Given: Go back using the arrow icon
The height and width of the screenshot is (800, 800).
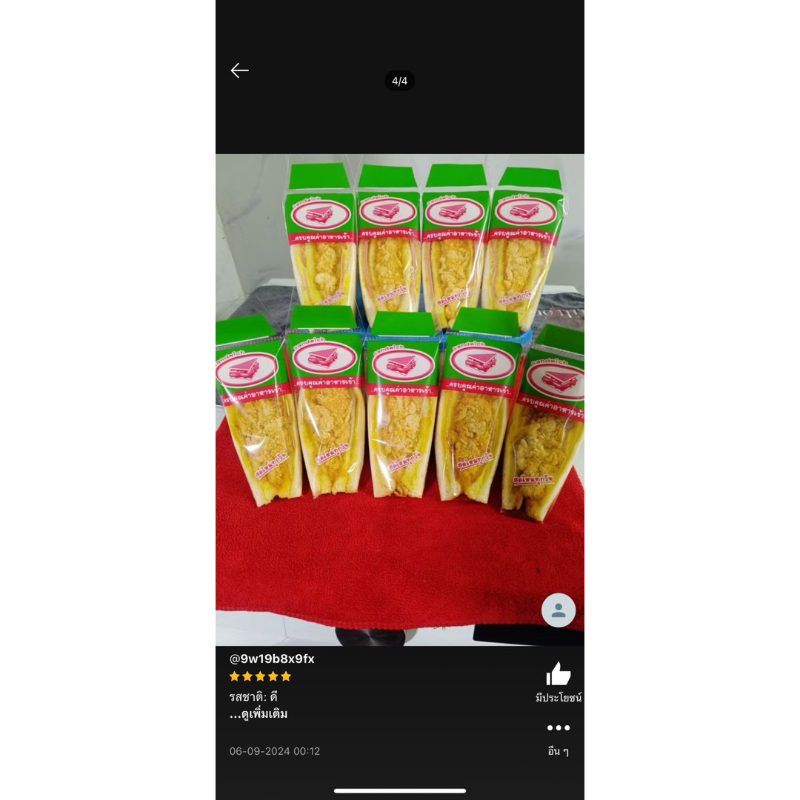Looking at the screenshot, I should coord(239,70).
